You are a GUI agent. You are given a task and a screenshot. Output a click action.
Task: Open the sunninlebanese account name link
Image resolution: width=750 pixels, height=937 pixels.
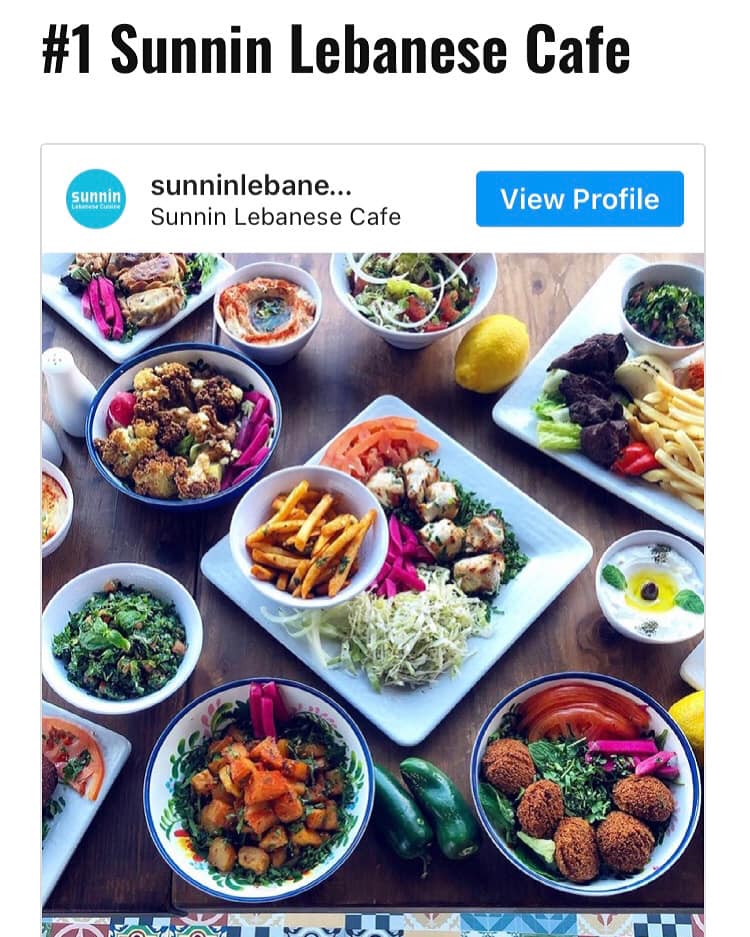coord(251,186)
